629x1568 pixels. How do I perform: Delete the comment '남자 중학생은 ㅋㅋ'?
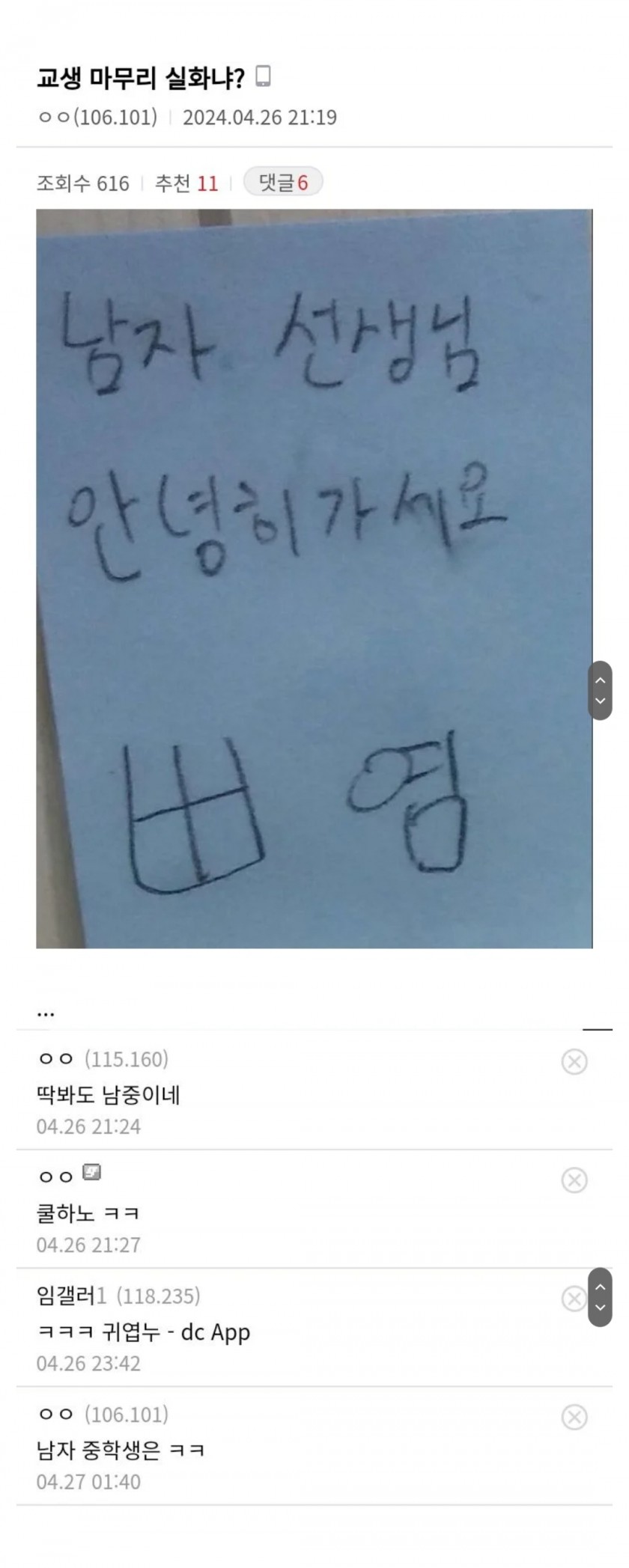pyautogui.click(x=574, y=1417)
